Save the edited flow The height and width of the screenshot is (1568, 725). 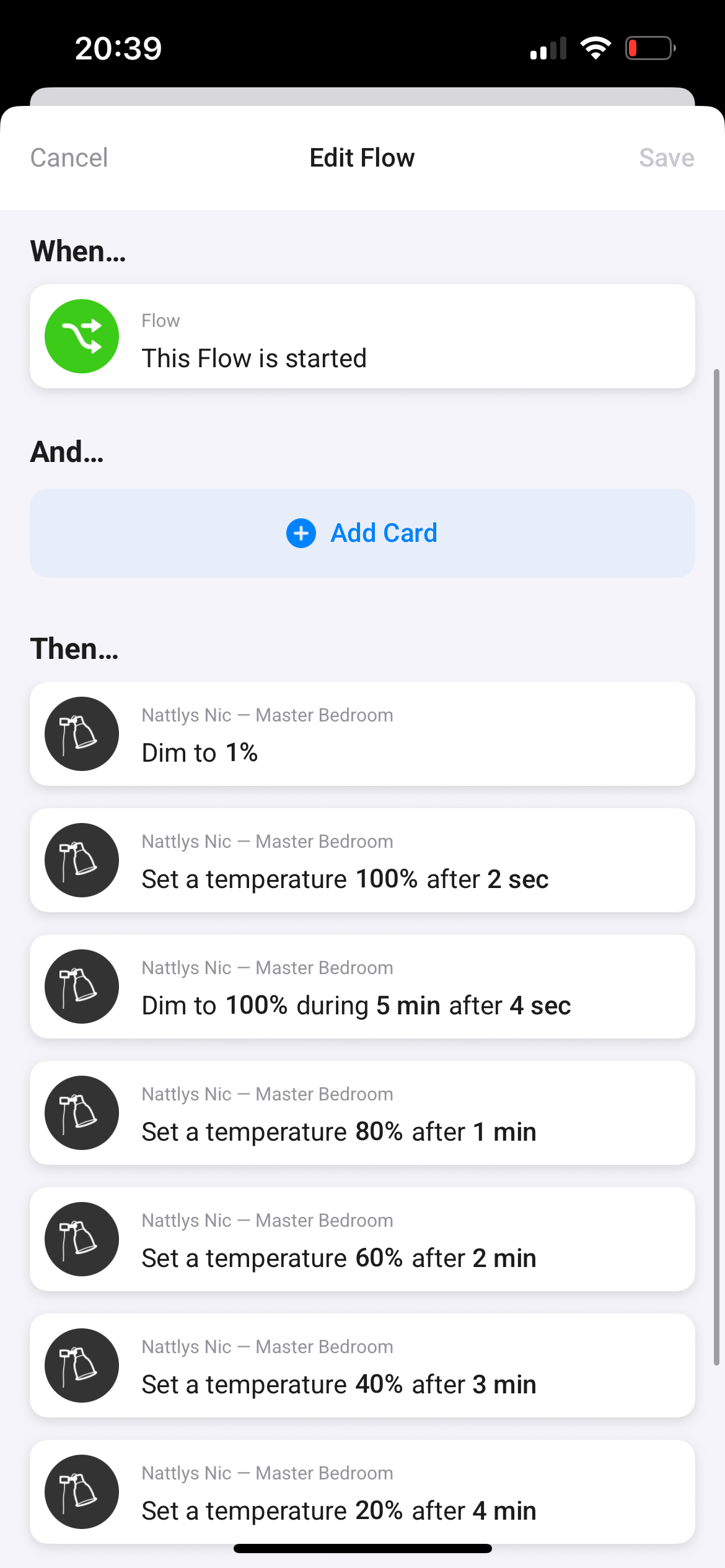(666, 158)
